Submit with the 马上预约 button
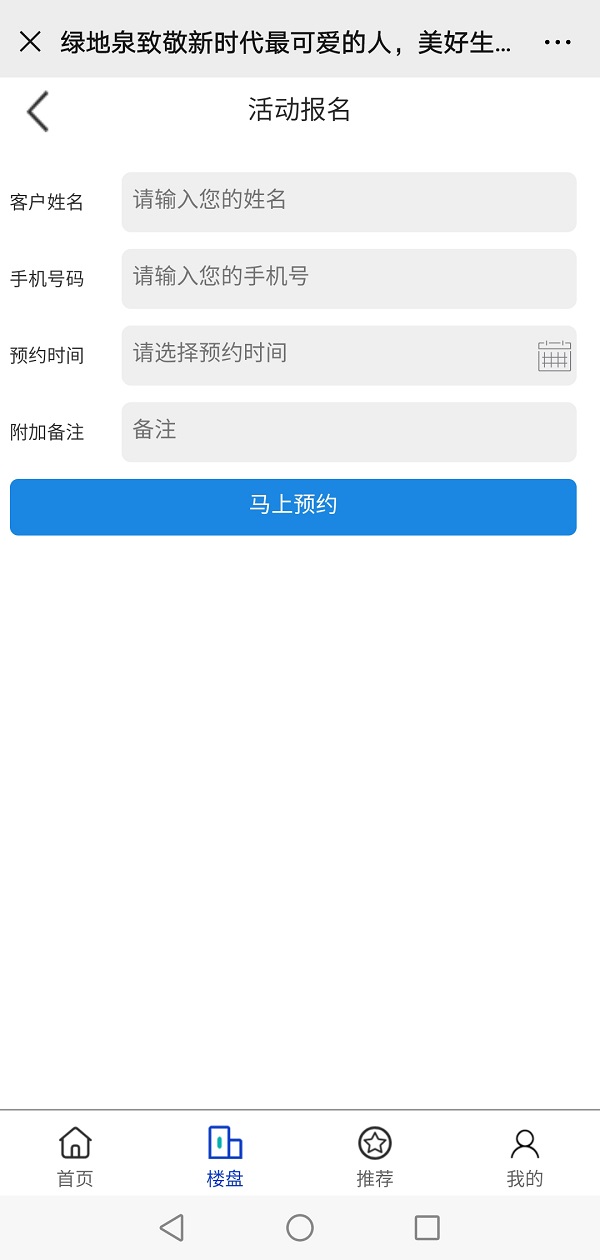600x1260 pixels. pos(293,507)
